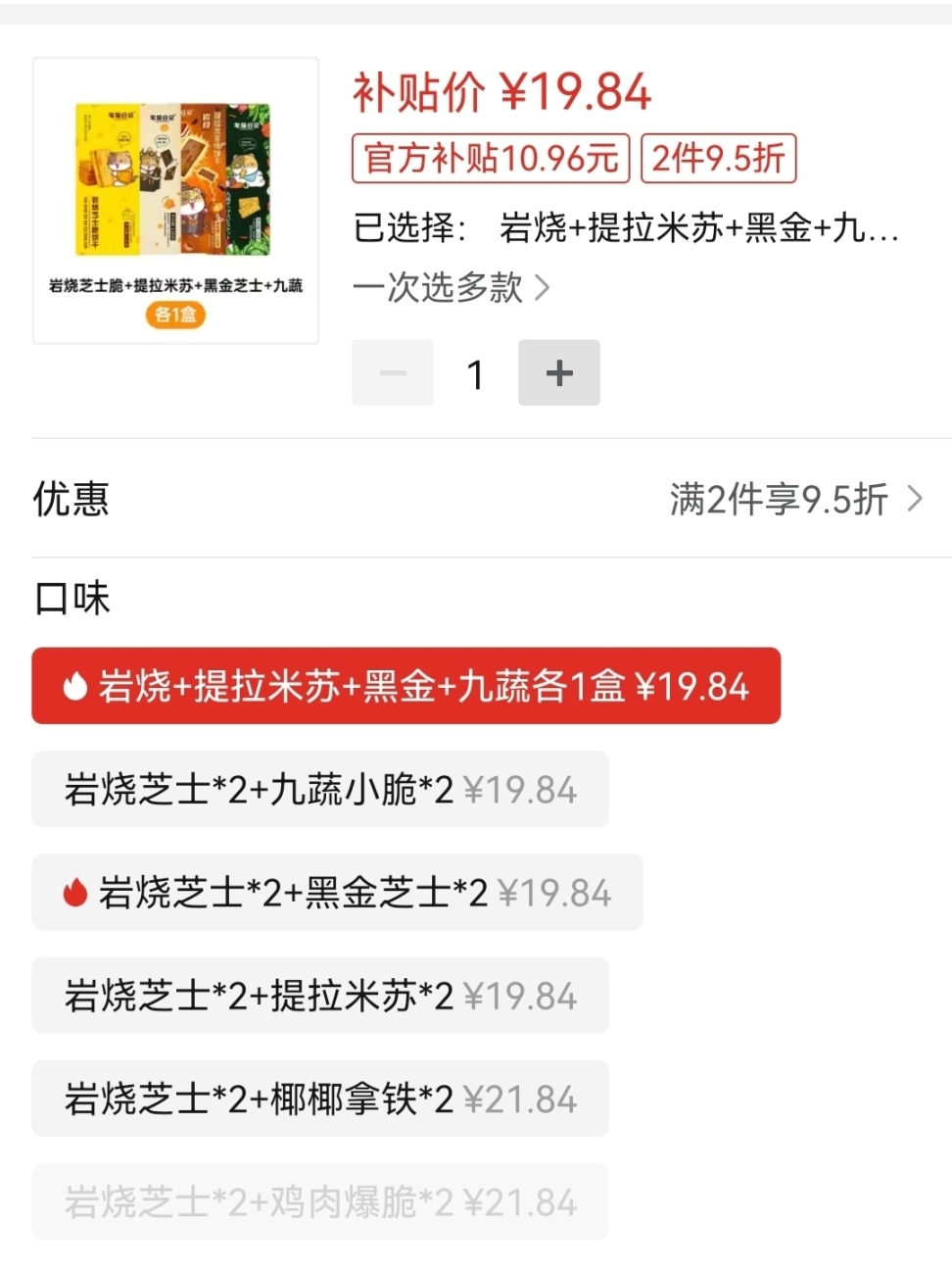Choose 岩烧芝士*2+九蔬小脆*2 option
This screenshot has height=1270, width=952.
[320, 790]
